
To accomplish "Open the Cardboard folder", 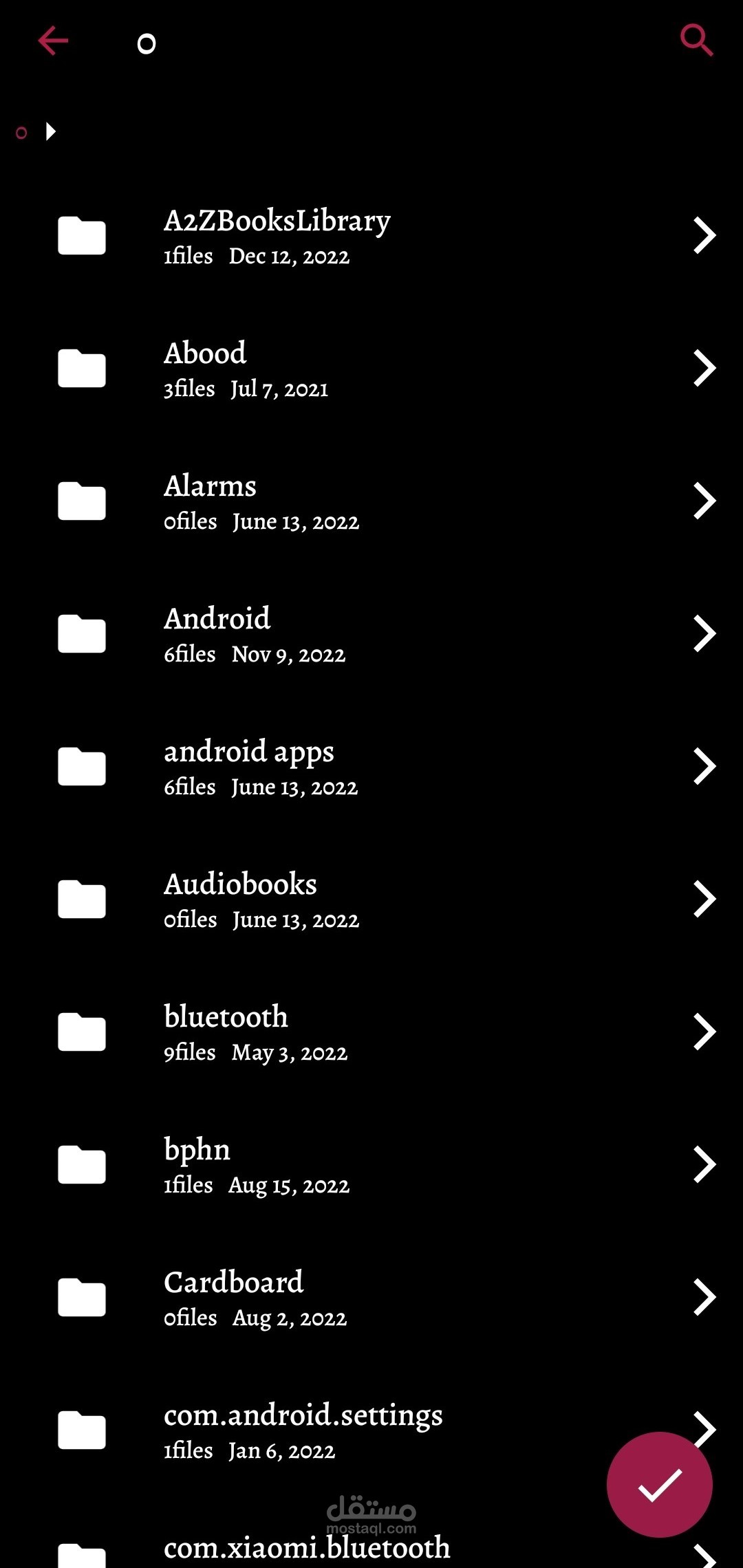I will [x=371, y=1298].
